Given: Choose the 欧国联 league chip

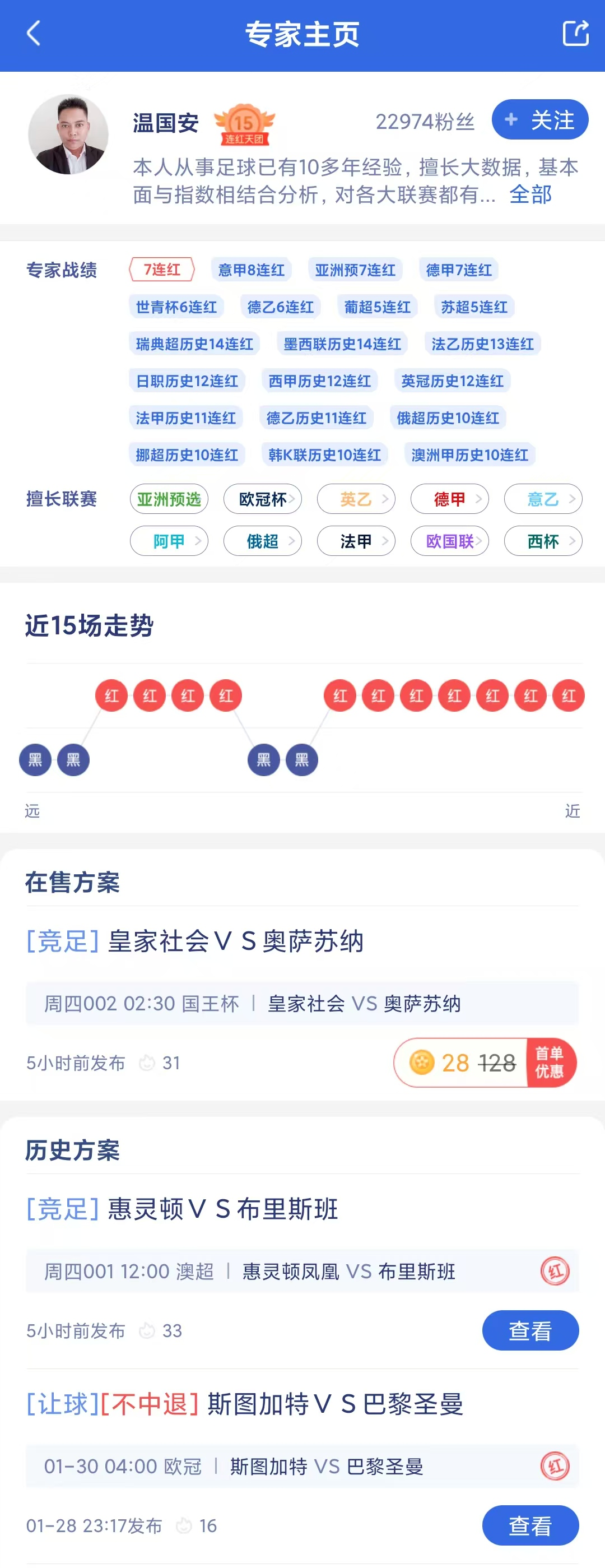Looking at the screenshot, I should point(449,541).
